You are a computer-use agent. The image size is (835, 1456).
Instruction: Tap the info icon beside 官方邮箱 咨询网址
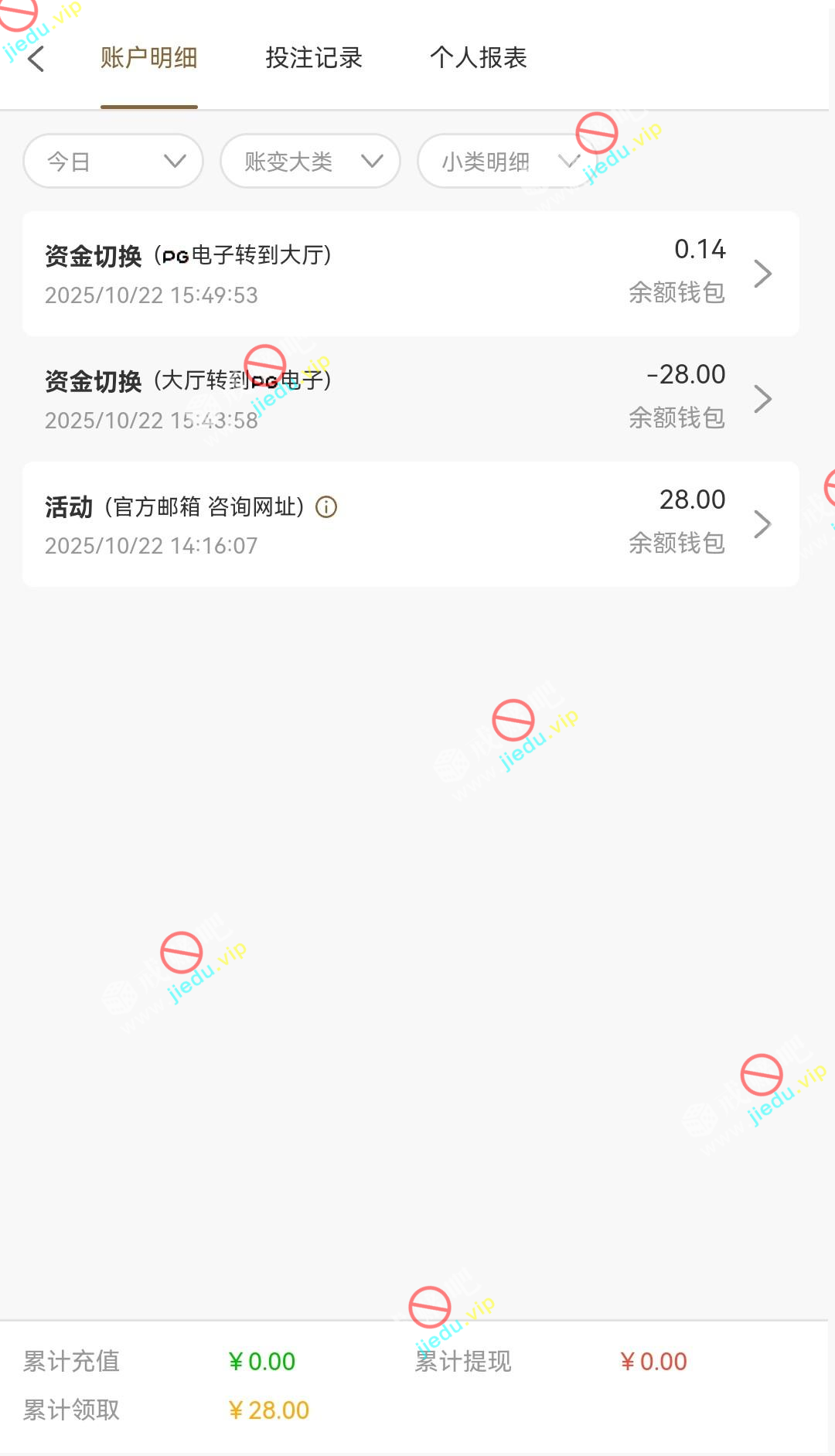tap(326, 507)
